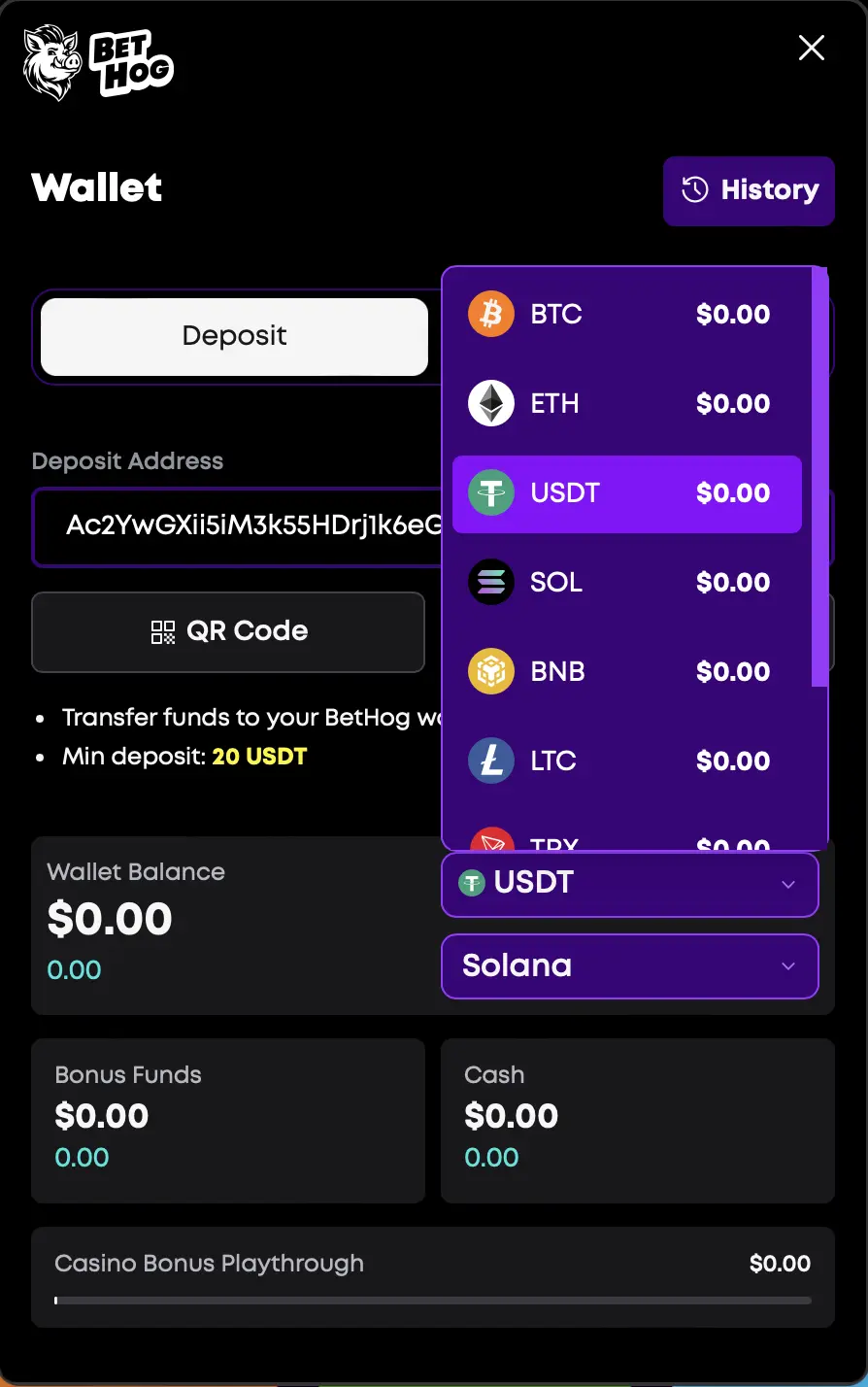The image size is (868, 1387).
Task: Show the deposit QR Code
Action: (228, 631)
